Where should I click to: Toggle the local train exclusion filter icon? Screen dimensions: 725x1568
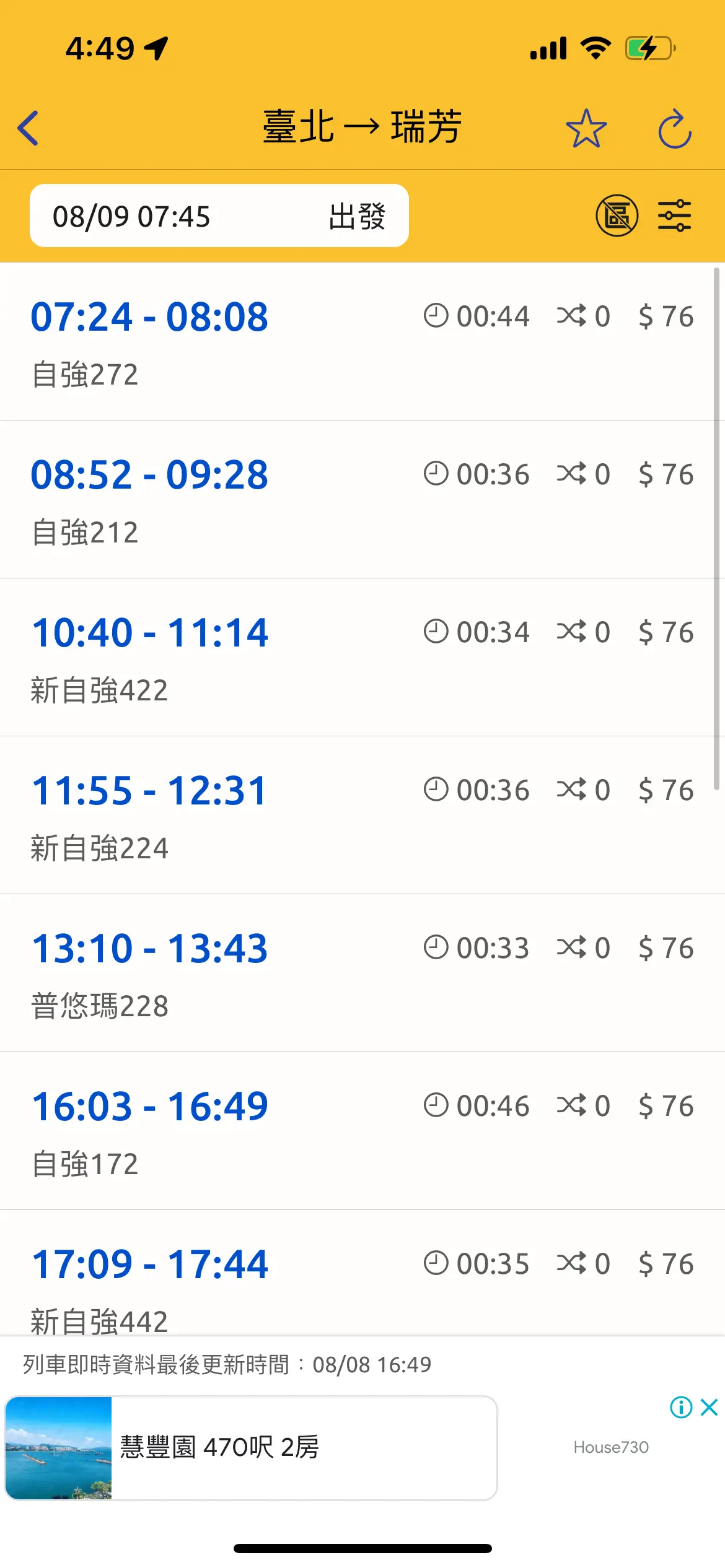(x=617, y=216)
